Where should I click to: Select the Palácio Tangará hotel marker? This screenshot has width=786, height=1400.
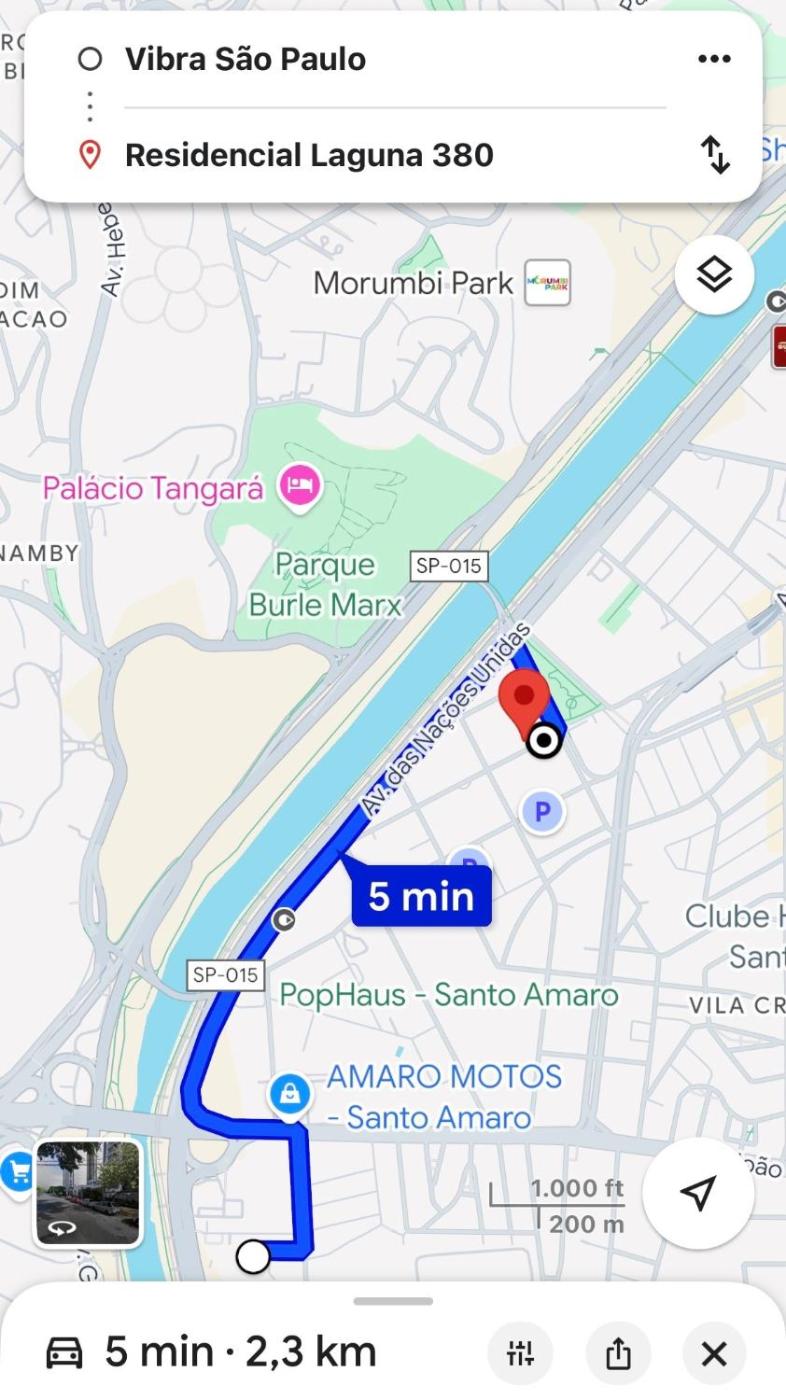tap(300, 487)
